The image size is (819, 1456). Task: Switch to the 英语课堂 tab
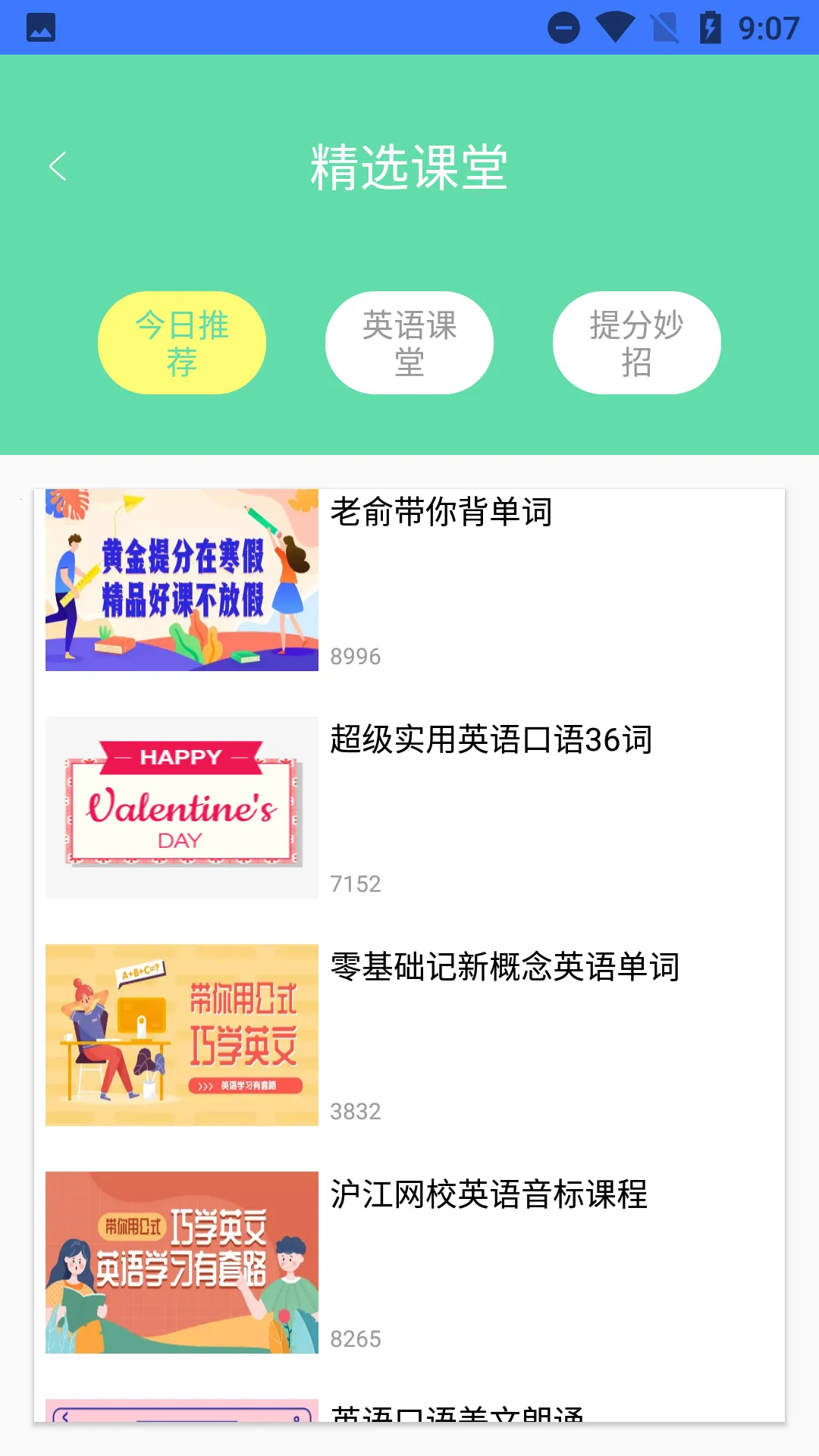pos(409,343)
